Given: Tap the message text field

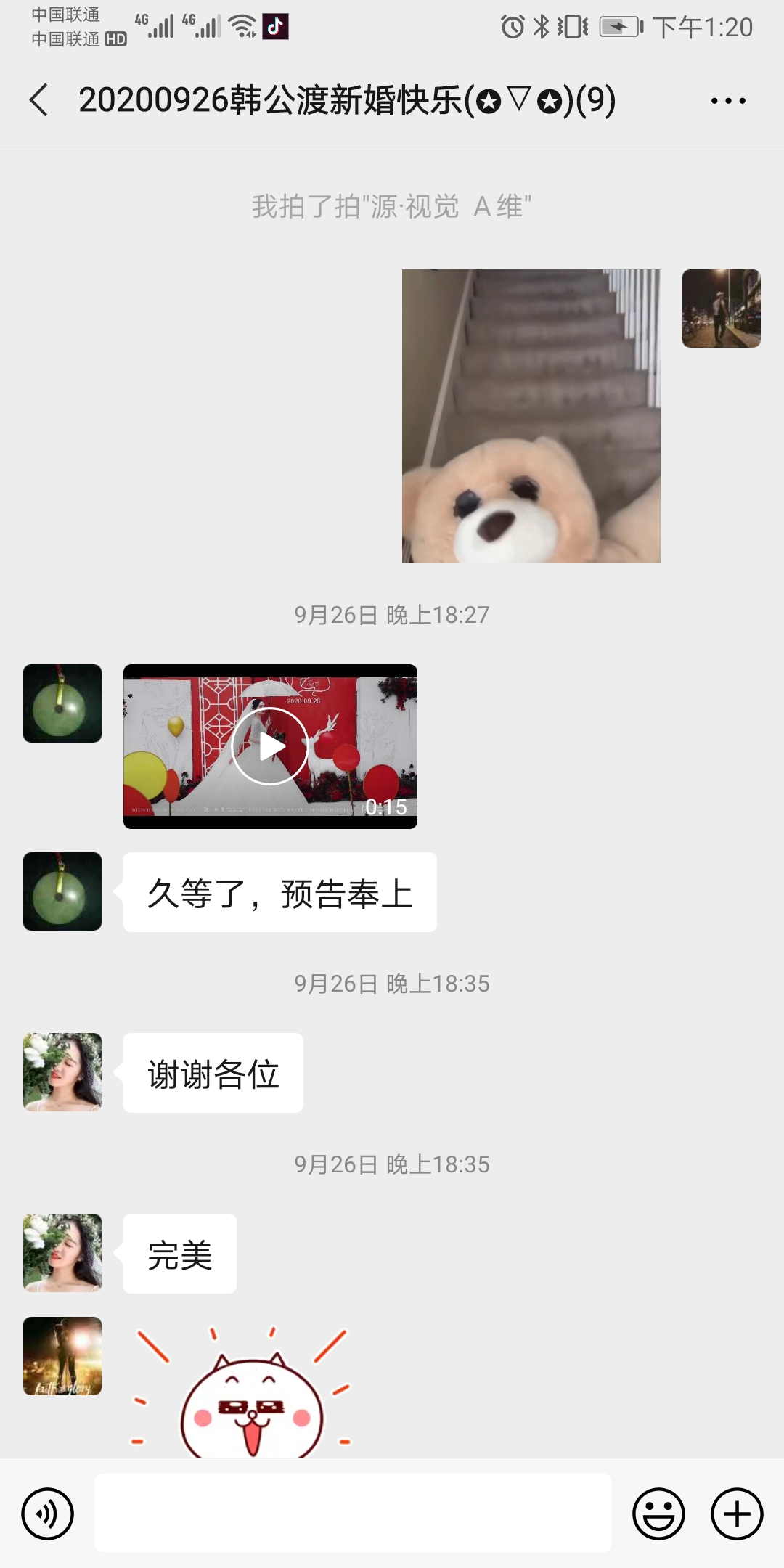Looking at the screenshot, I should [353, 1513].
